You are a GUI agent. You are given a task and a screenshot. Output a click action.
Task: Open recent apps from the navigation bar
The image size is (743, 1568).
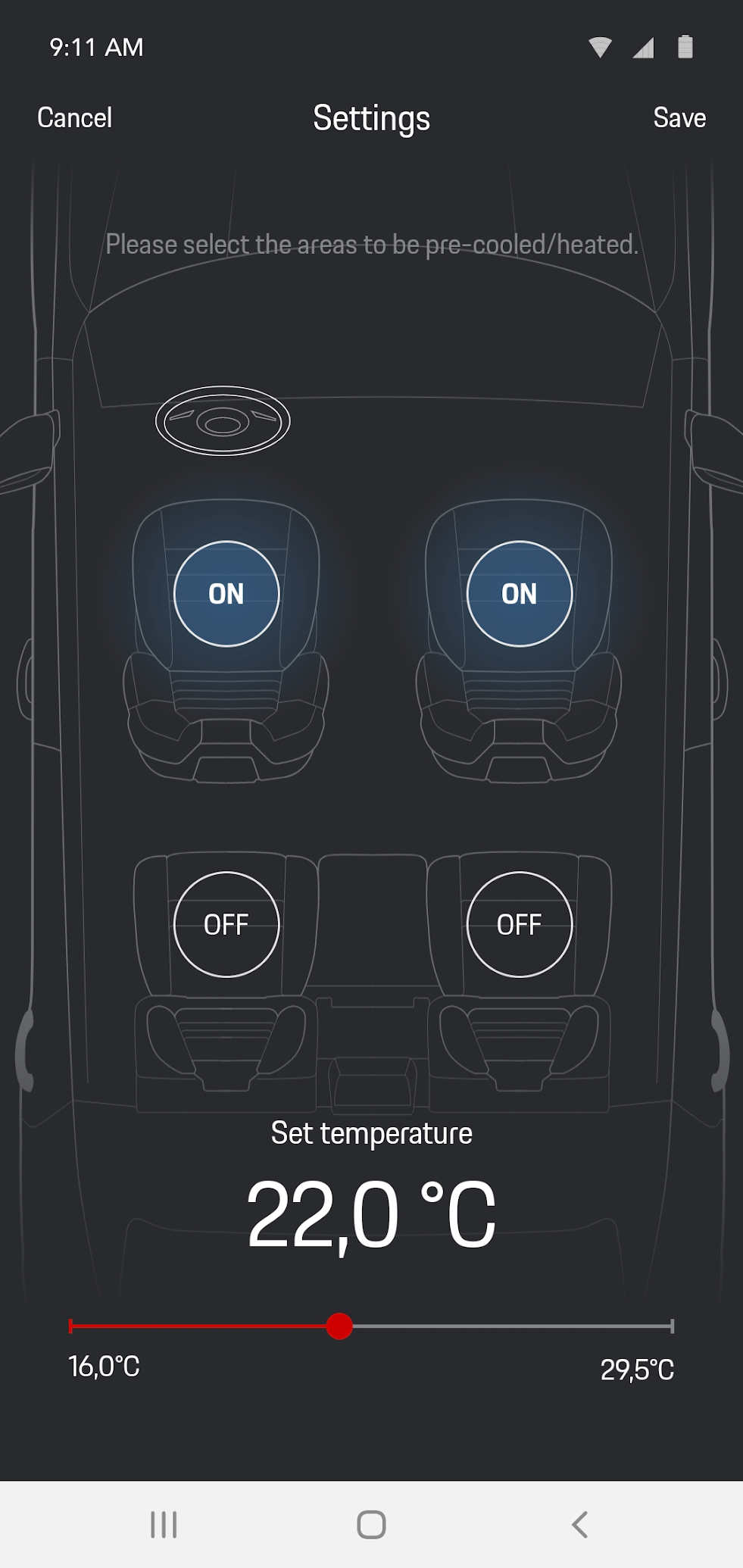pyautogui.click(x=164, y=1524)
